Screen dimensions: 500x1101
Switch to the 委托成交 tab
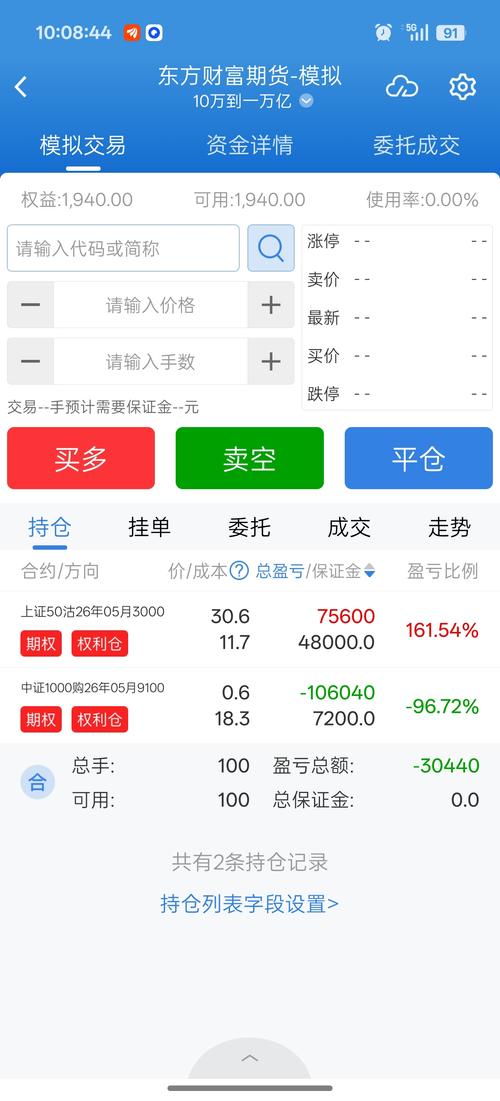point(416,145)
